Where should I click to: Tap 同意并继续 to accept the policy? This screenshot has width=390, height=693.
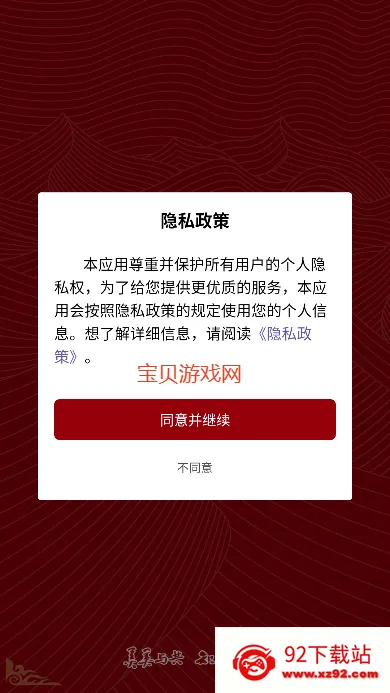195,419
